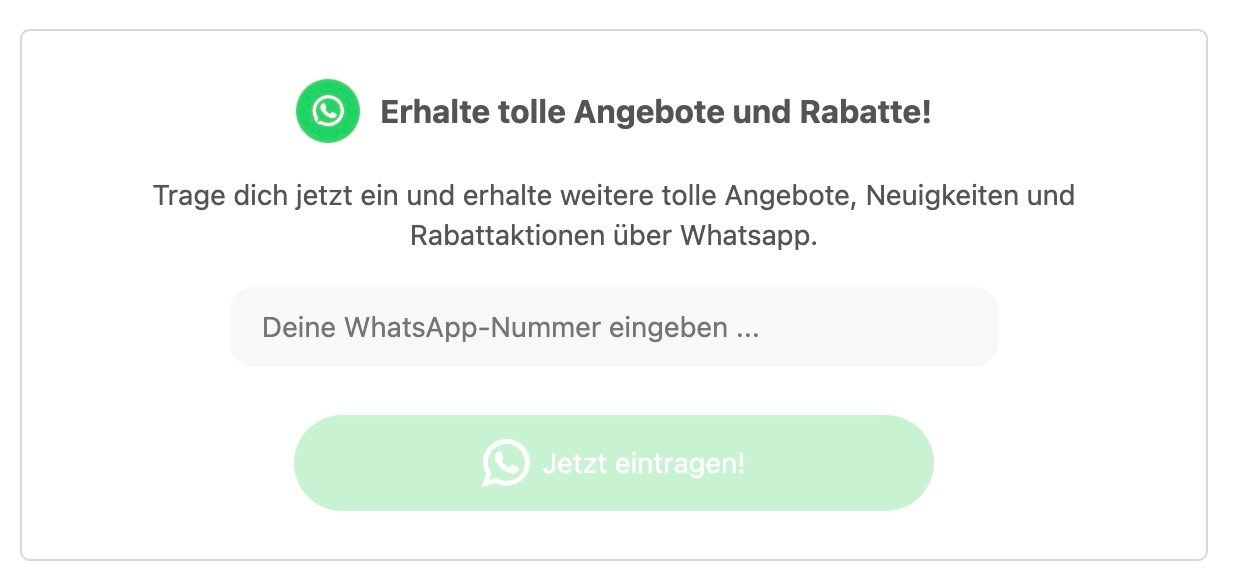Image resolution: width=1238 pixels, height=578 pixels.
Task: Tap the "Jetzt eintragen!" button
Action: 613,464
